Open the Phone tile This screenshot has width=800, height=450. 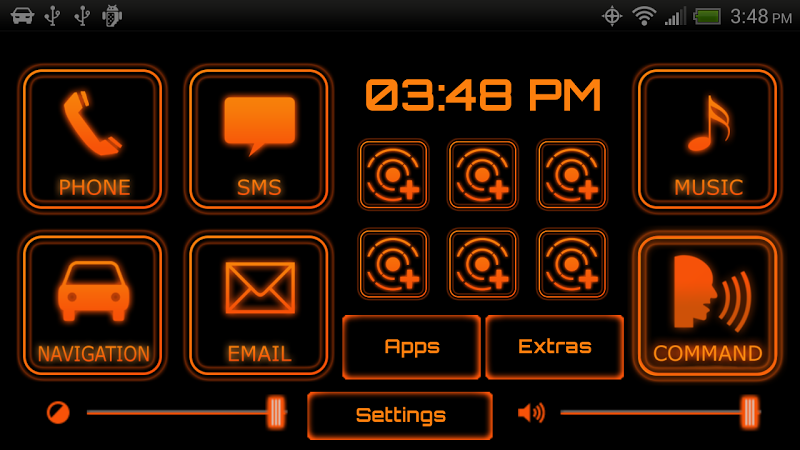click(x=93, y=139)
